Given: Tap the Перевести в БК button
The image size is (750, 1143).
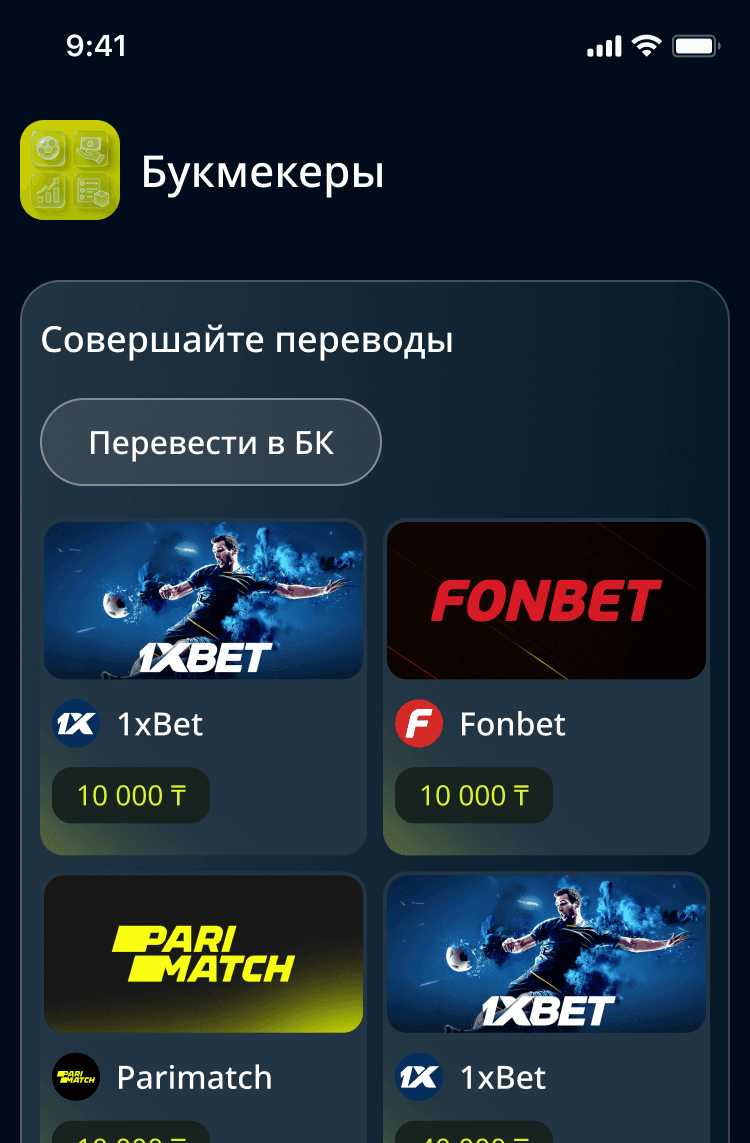Looking at the screenshot, I should (211, 442).
